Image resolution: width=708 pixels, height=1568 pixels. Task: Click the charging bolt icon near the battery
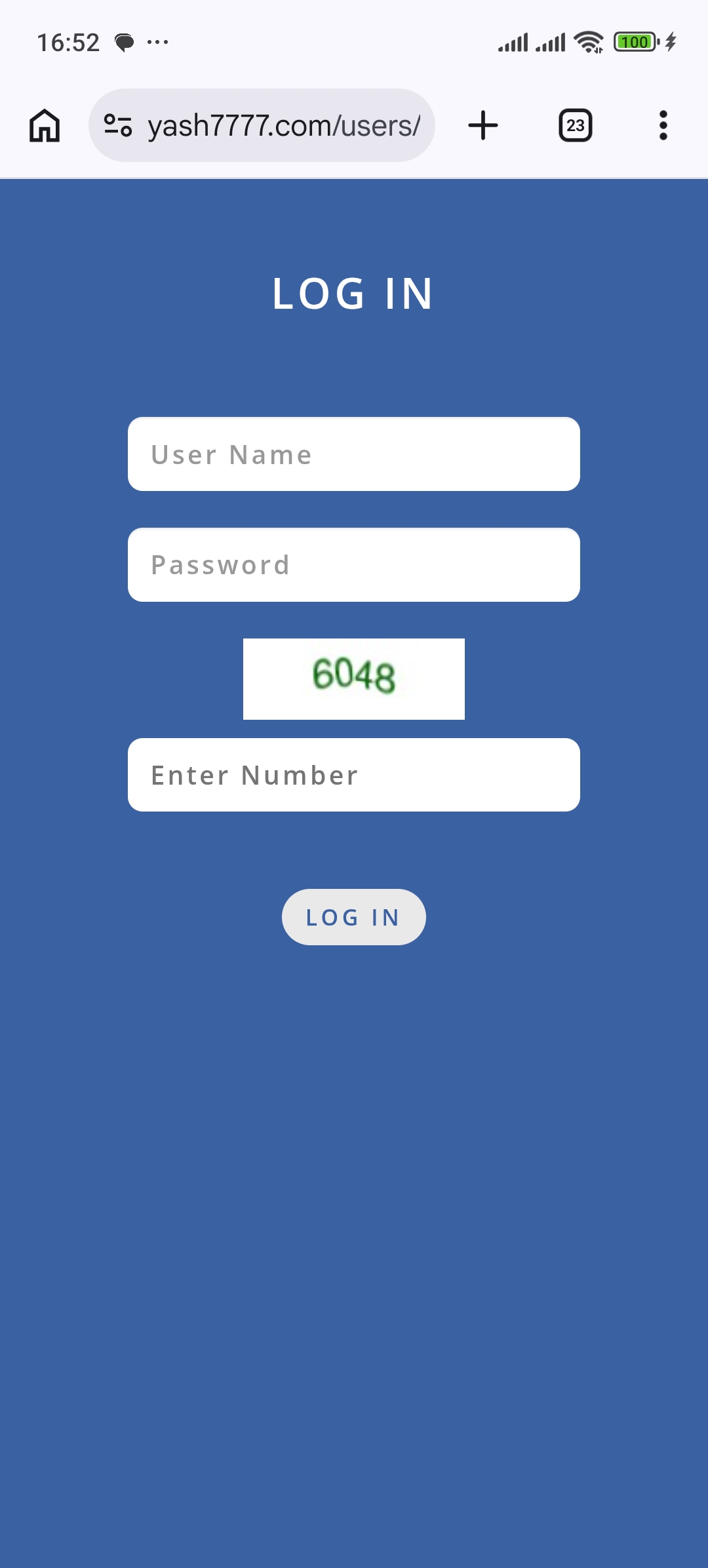670,42
